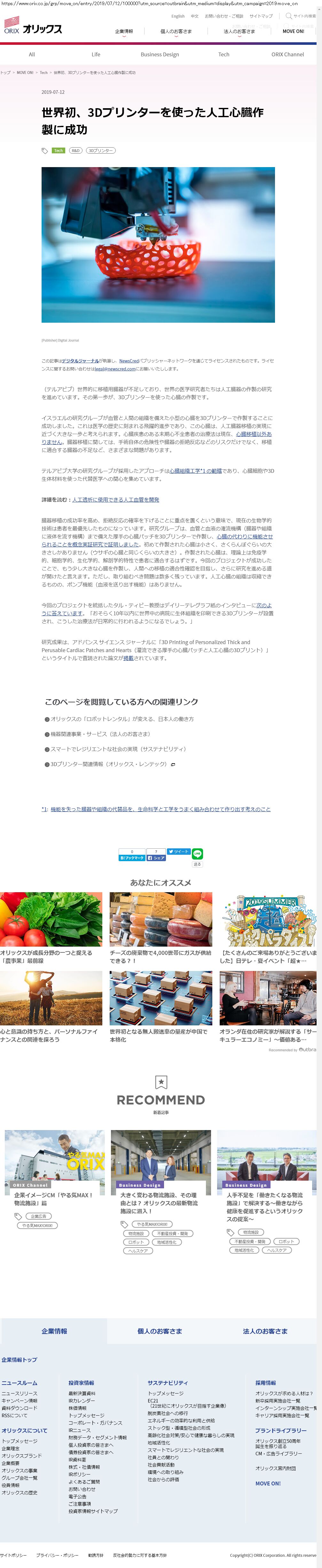The image size is (322, 1568).
Task: Share the article via LINE icon
Action: point(198,854)
